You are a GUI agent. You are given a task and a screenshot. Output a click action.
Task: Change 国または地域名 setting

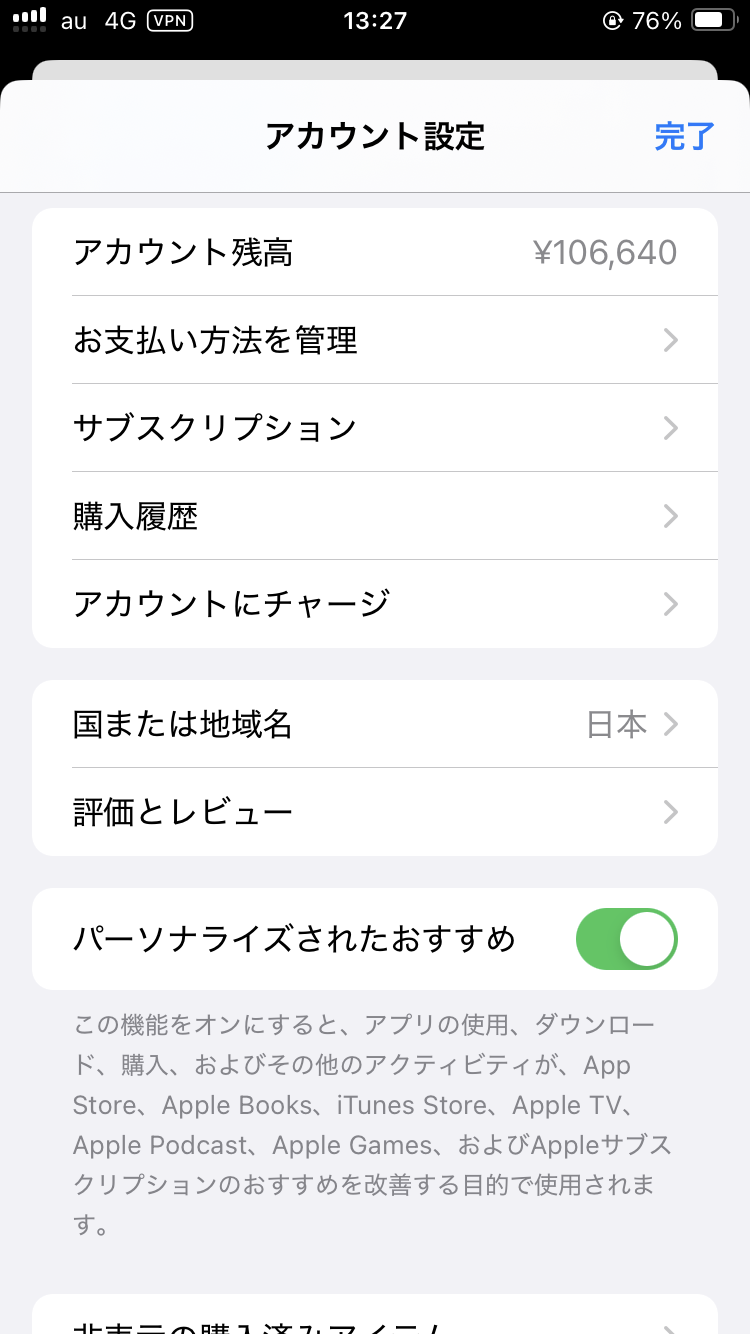point(375,724)
